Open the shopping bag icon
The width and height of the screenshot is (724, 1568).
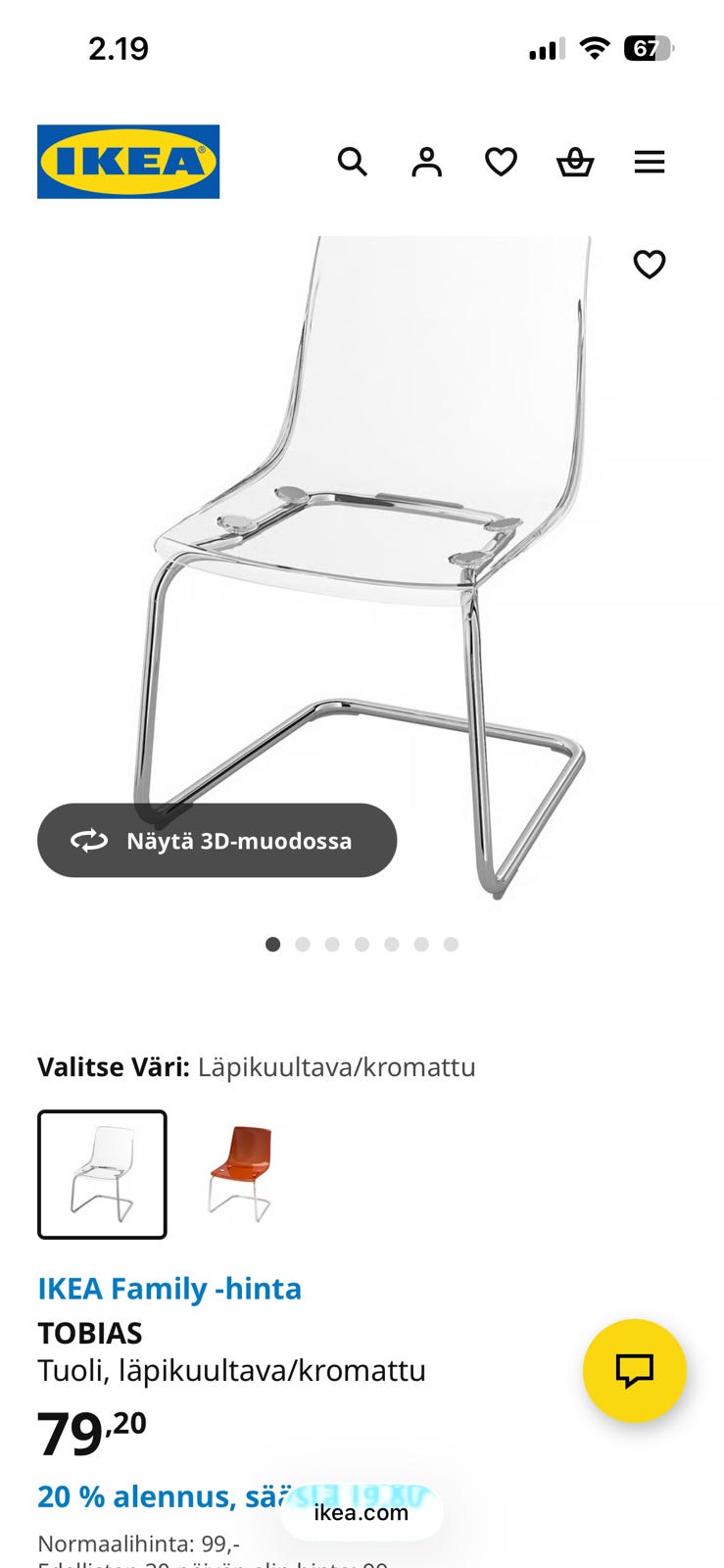pyautogui.click(x=576, y=163)
